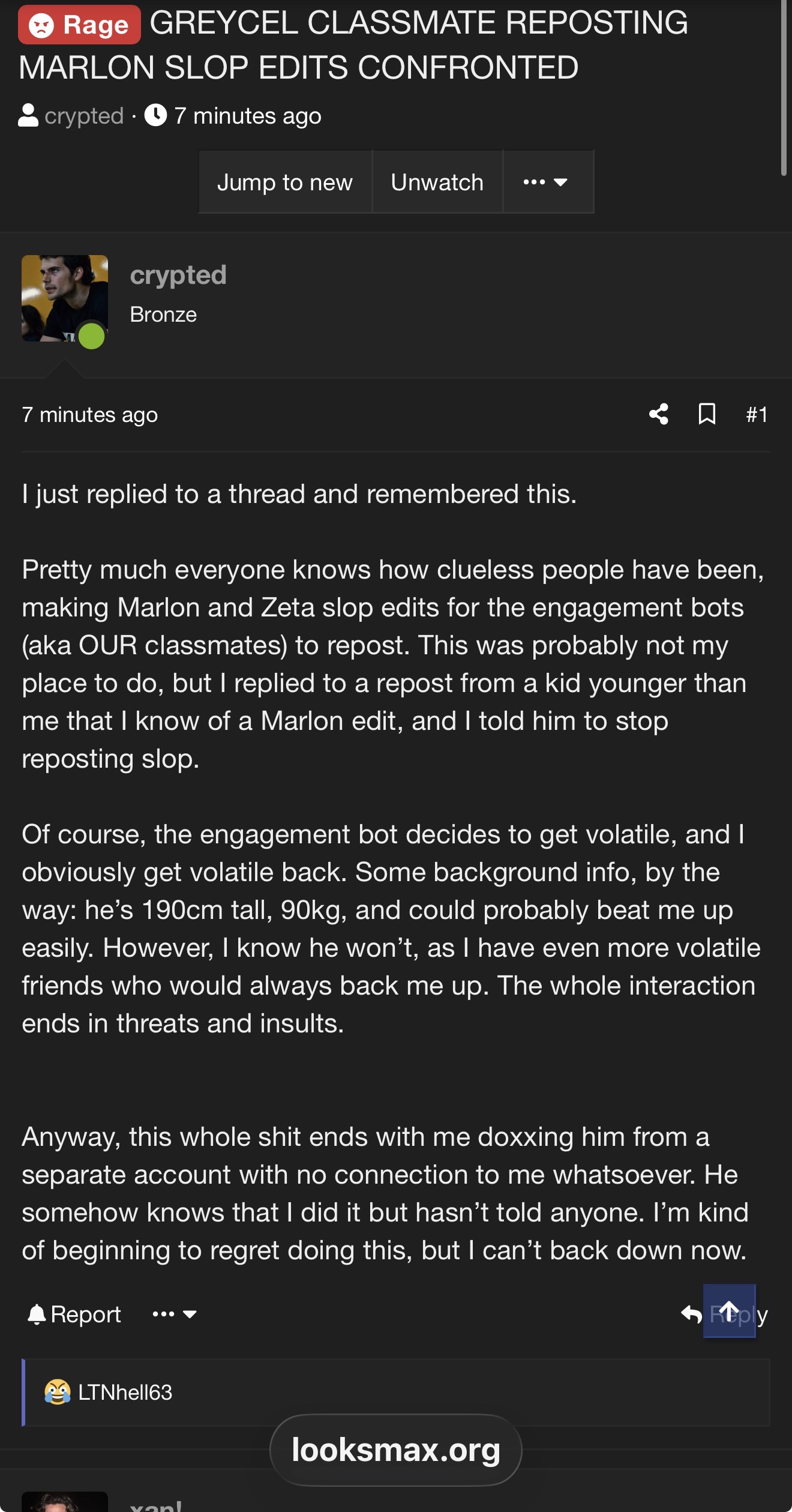Expand the thread options dropdown
This screenshot has width=792, height=1512.
(x=545, y=182)
